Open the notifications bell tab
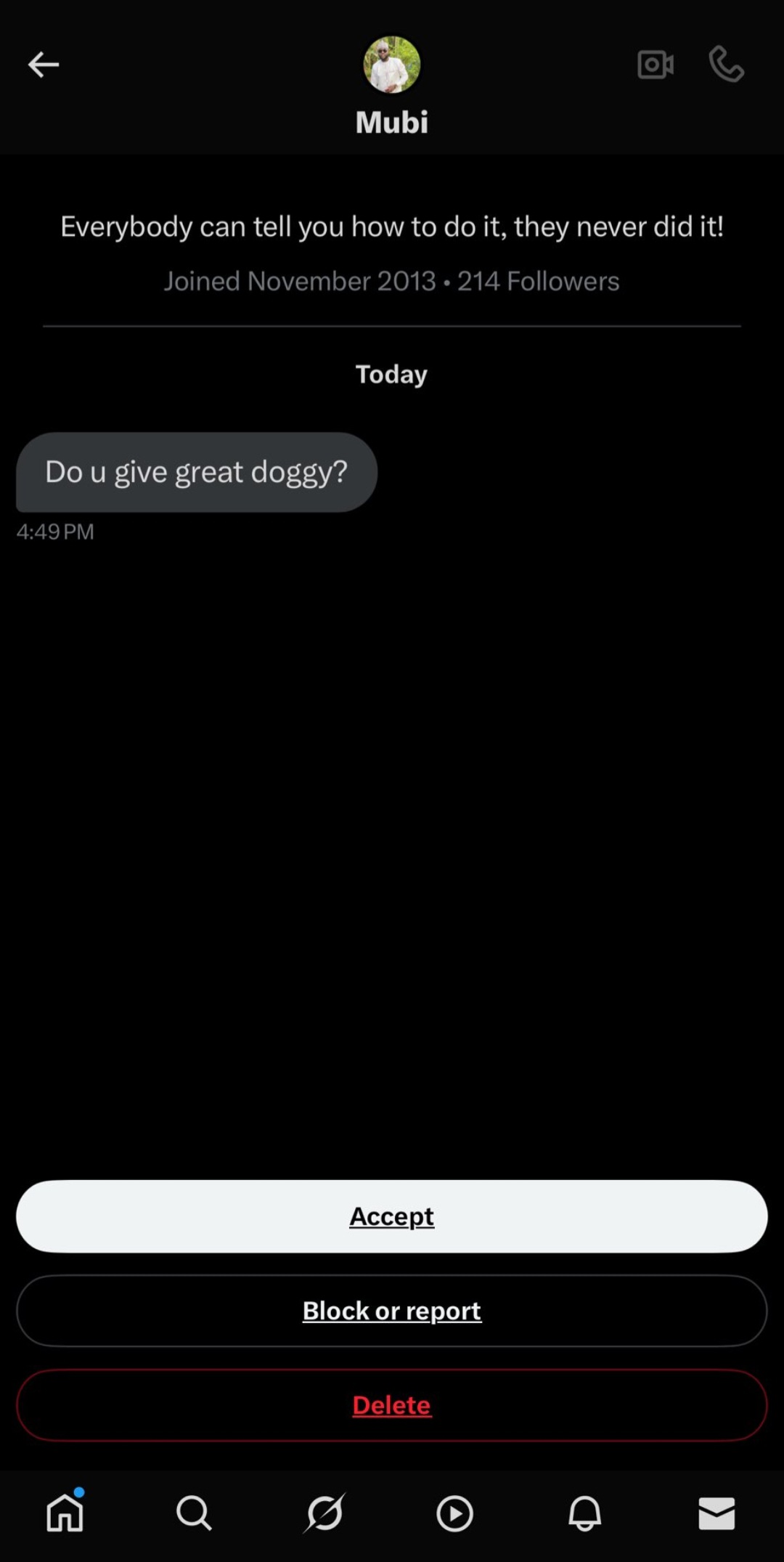Image resolution: width=784 pixels, height=1562 pixels. 584,1513
